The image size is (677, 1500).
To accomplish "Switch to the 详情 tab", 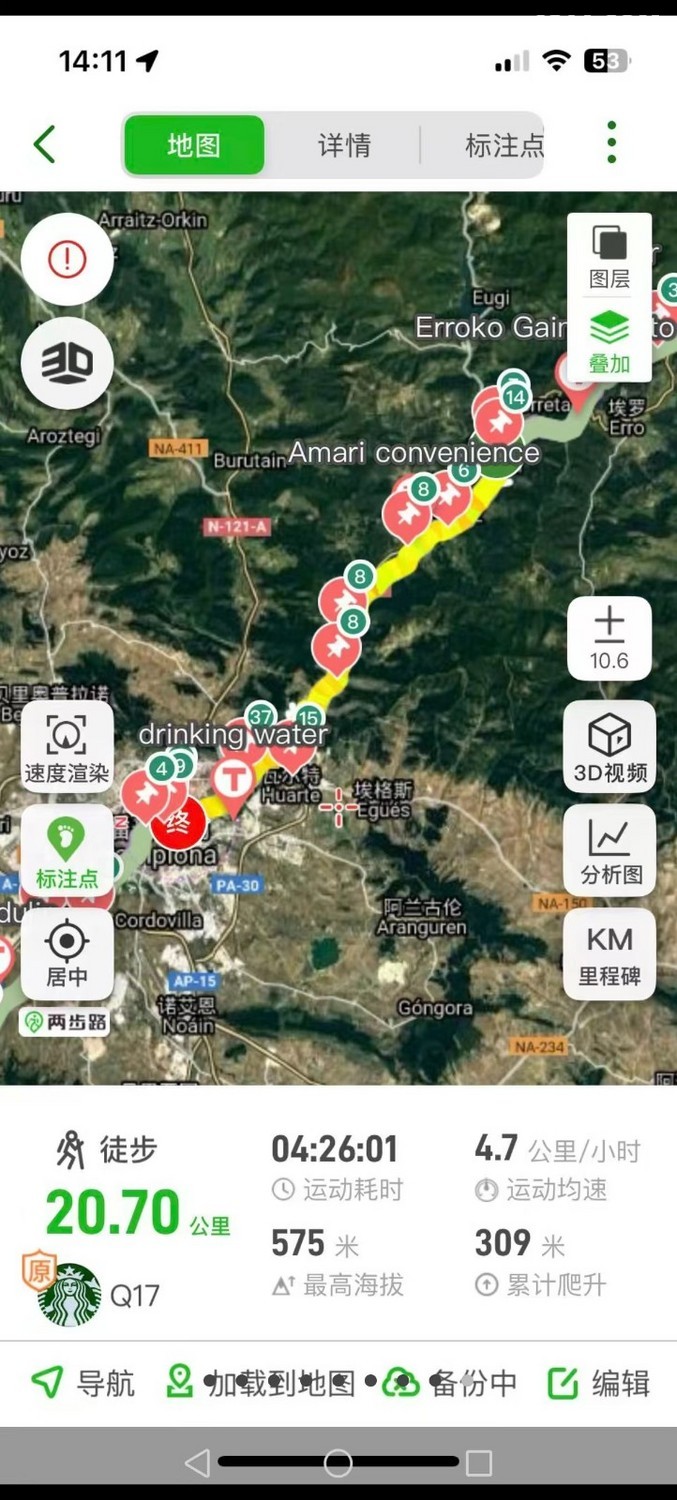I will (x=344, y=145).
